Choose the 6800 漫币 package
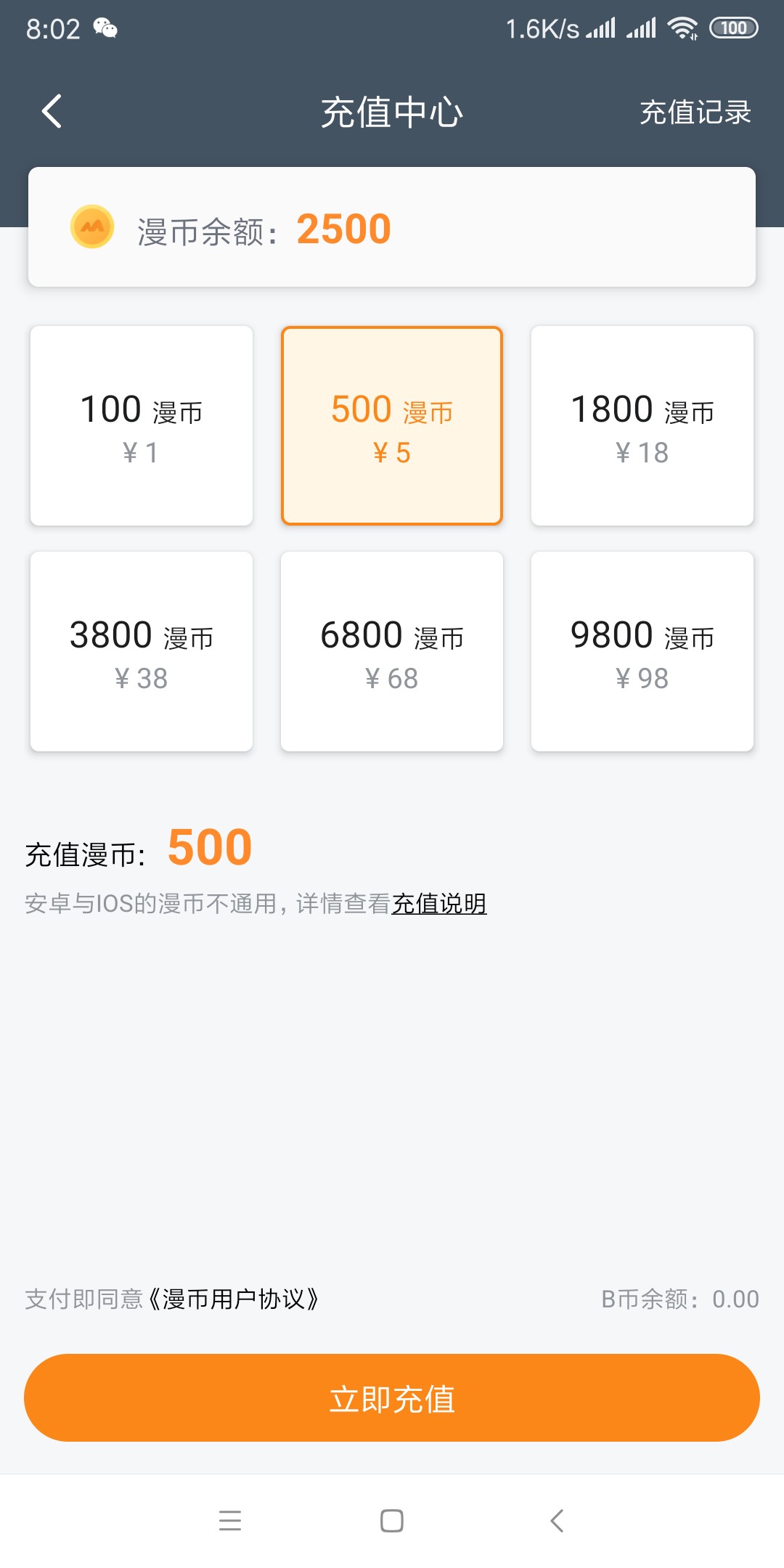The image size is (784, 1568). (x=392, y=652)
